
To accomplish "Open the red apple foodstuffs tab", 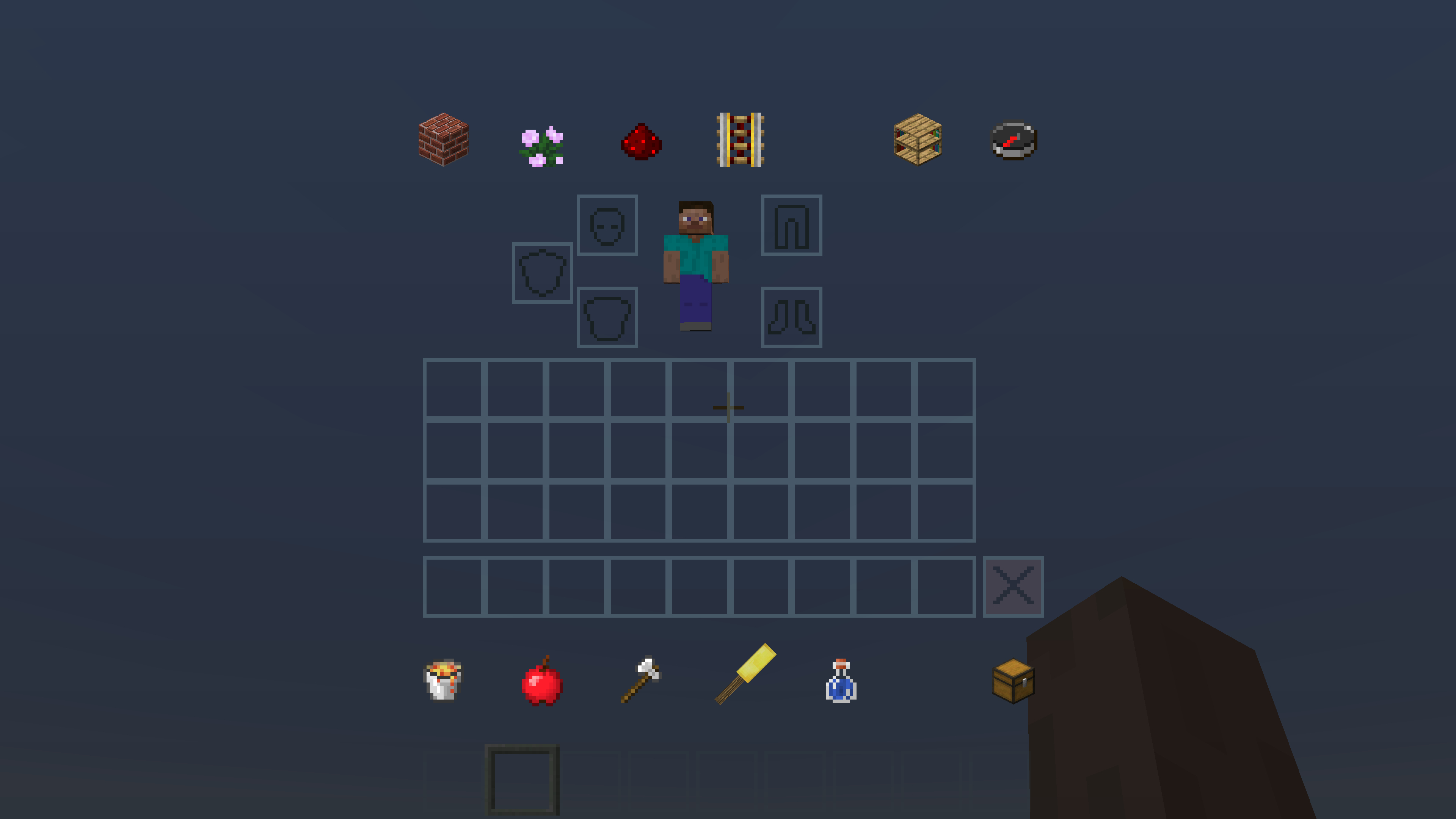I will [541, 682].
